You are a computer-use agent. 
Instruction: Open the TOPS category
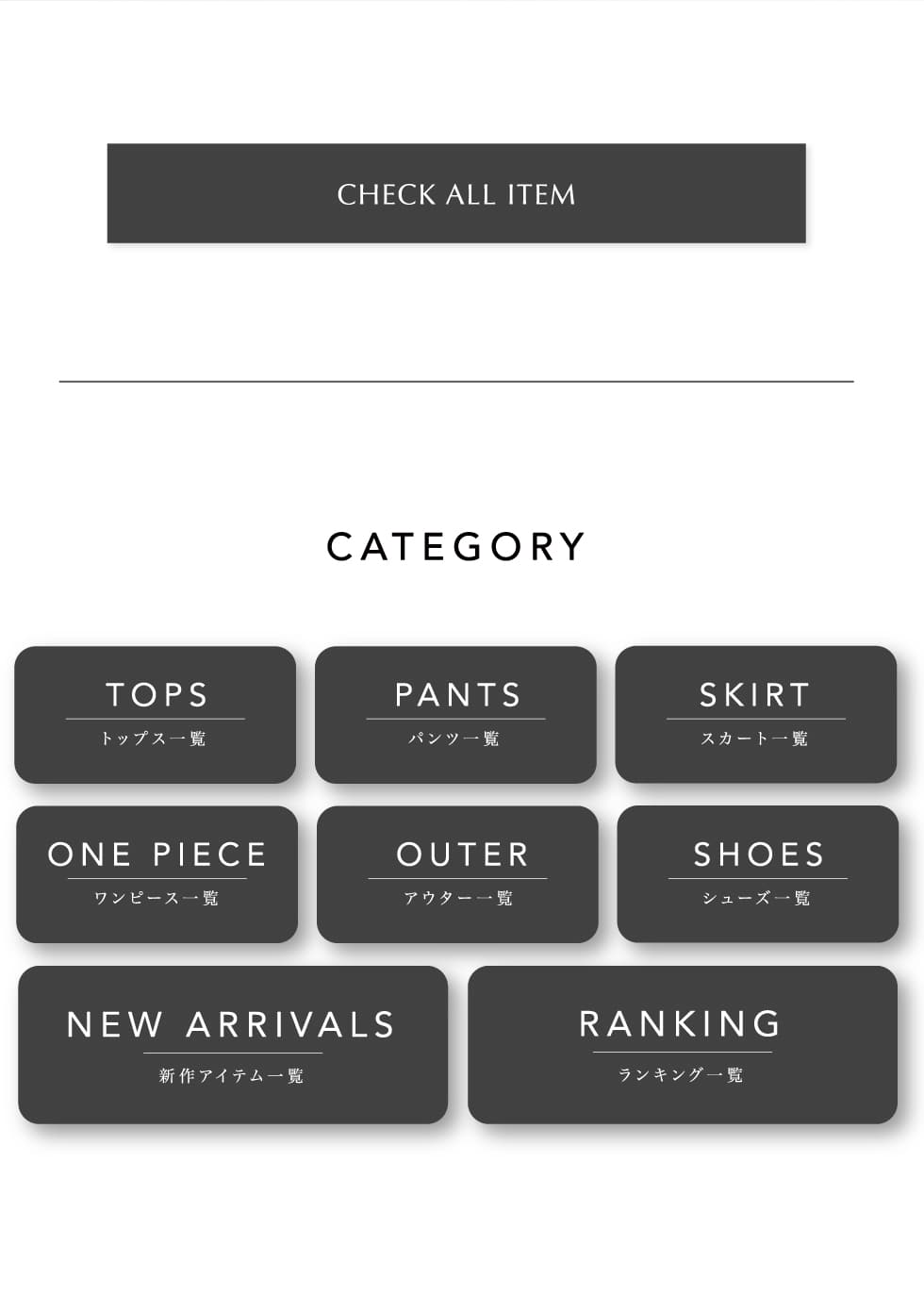point(156,714)
